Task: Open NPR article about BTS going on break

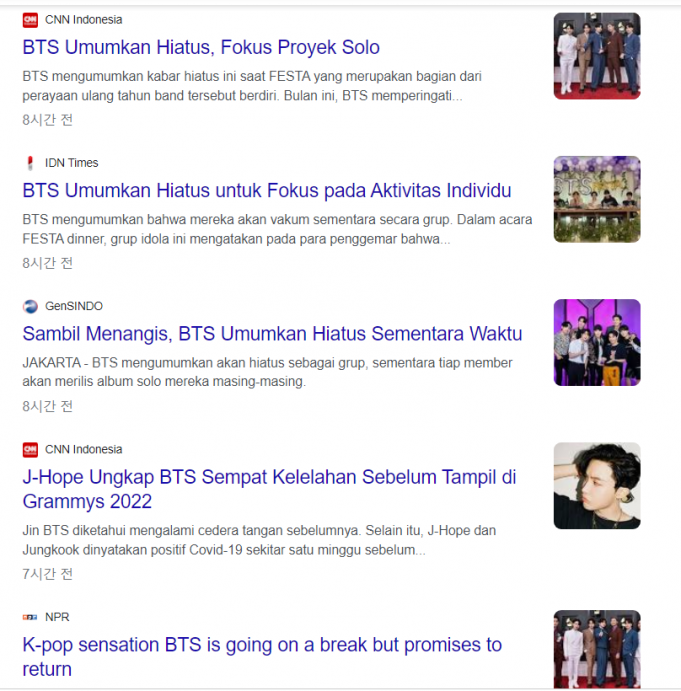Action: click(262, 656)
